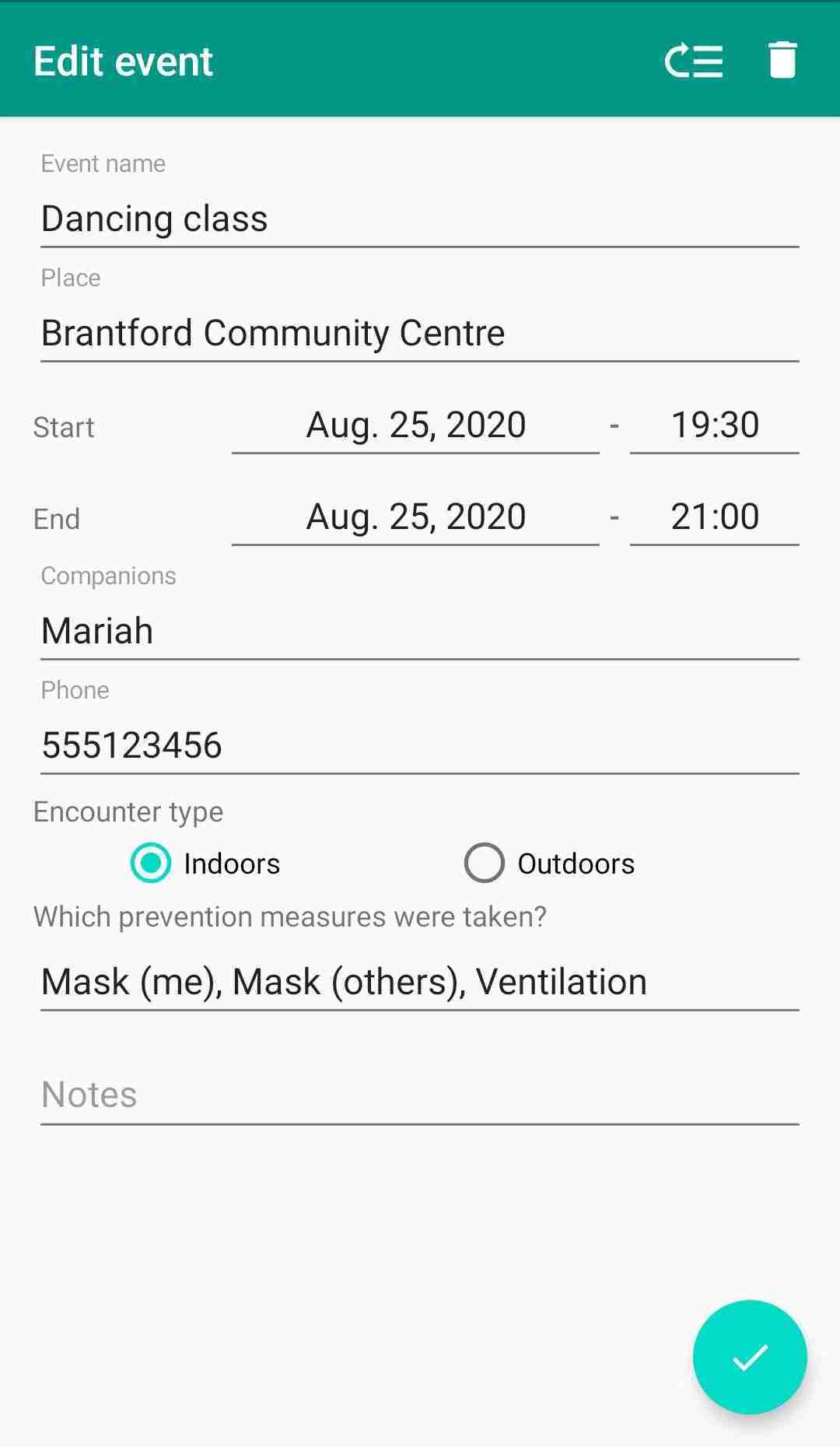Select the Outdoors encounter type
This screenshot has width=840, height=1447.
coord(485,863)
